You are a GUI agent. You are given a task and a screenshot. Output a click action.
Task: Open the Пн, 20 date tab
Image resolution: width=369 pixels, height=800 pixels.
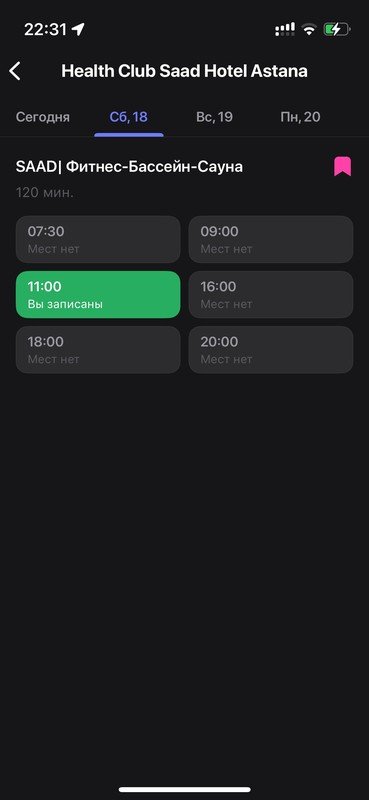coord(301,117)
